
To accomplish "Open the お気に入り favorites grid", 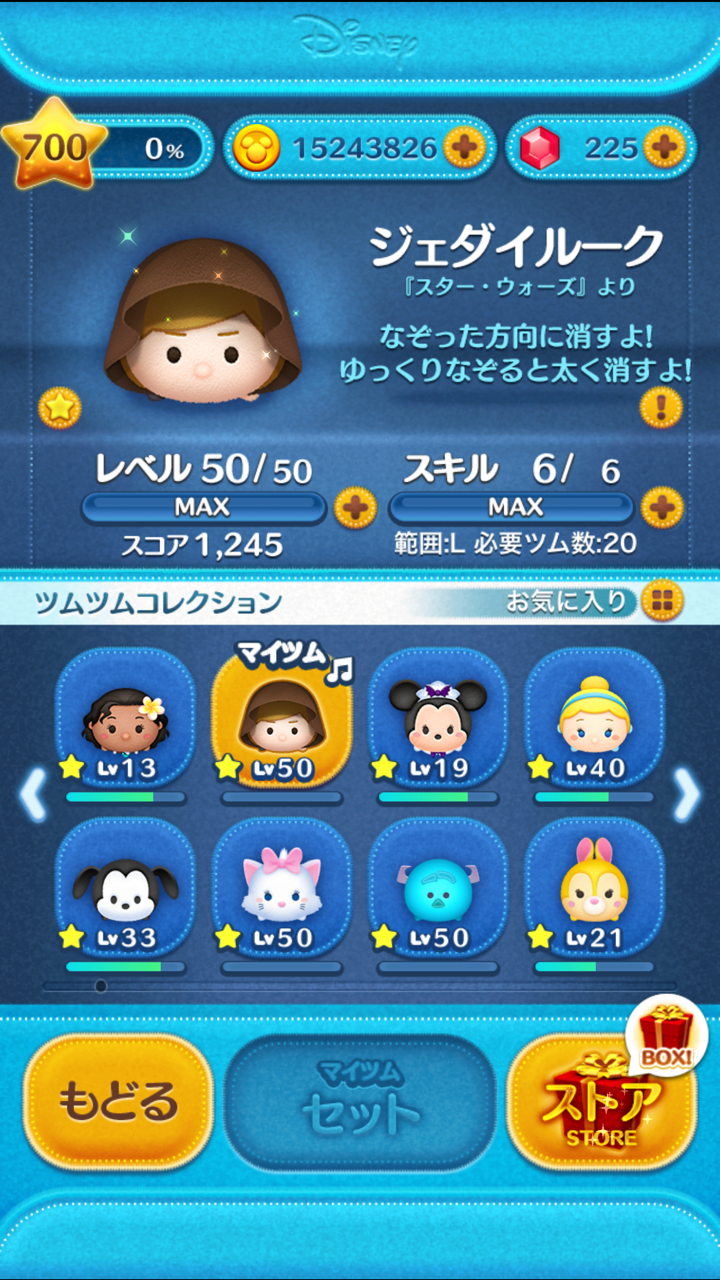I will [x=662, y=601].
